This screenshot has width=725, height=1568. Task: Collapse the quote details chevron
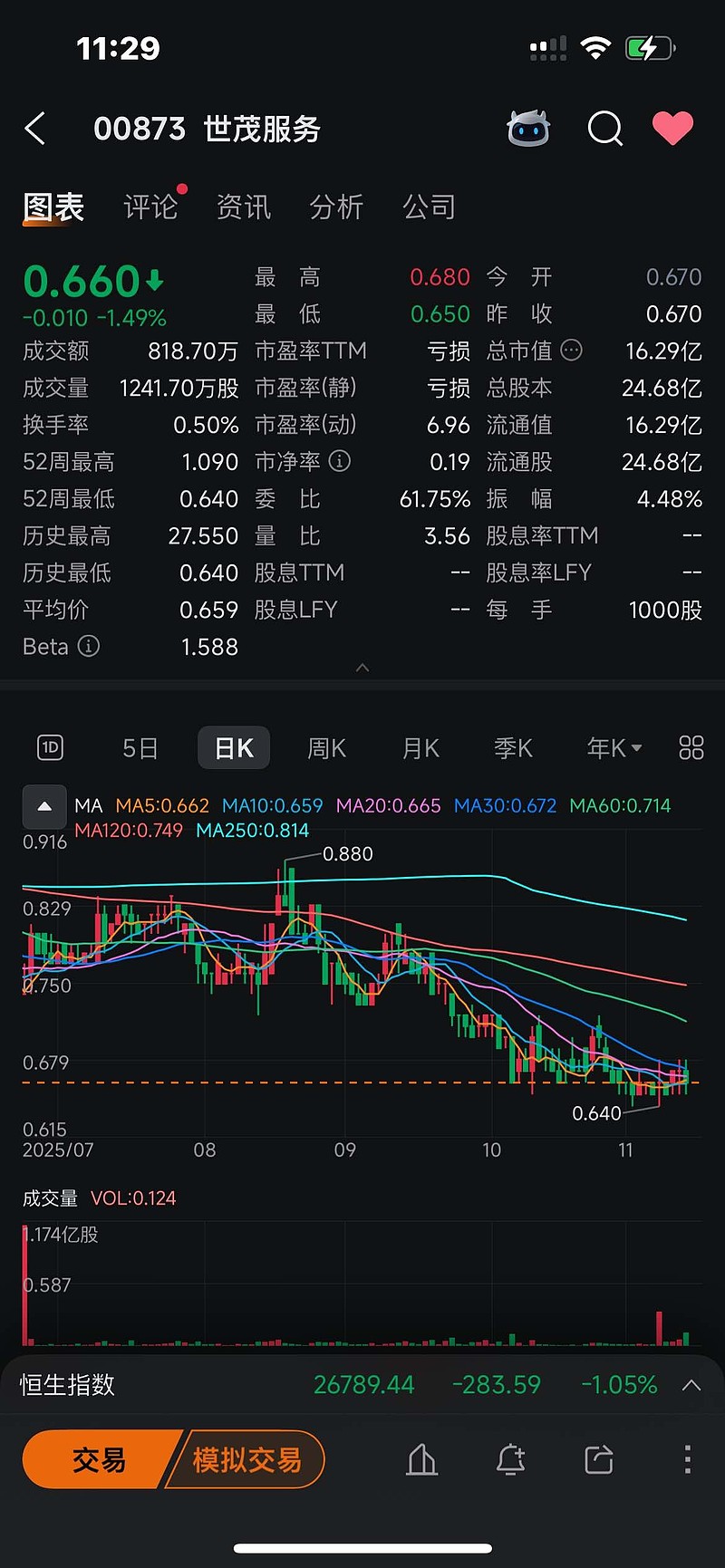362,668
